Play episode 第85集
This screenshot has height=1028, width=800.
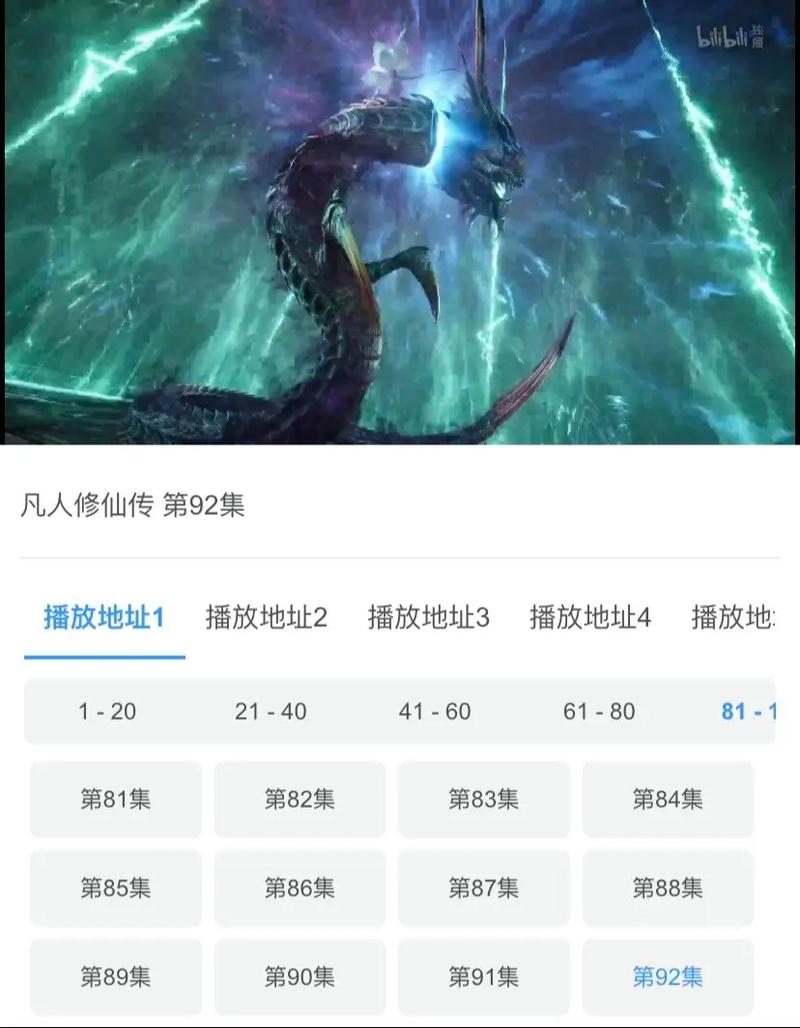pyautogui.click(x=116, y=887)
